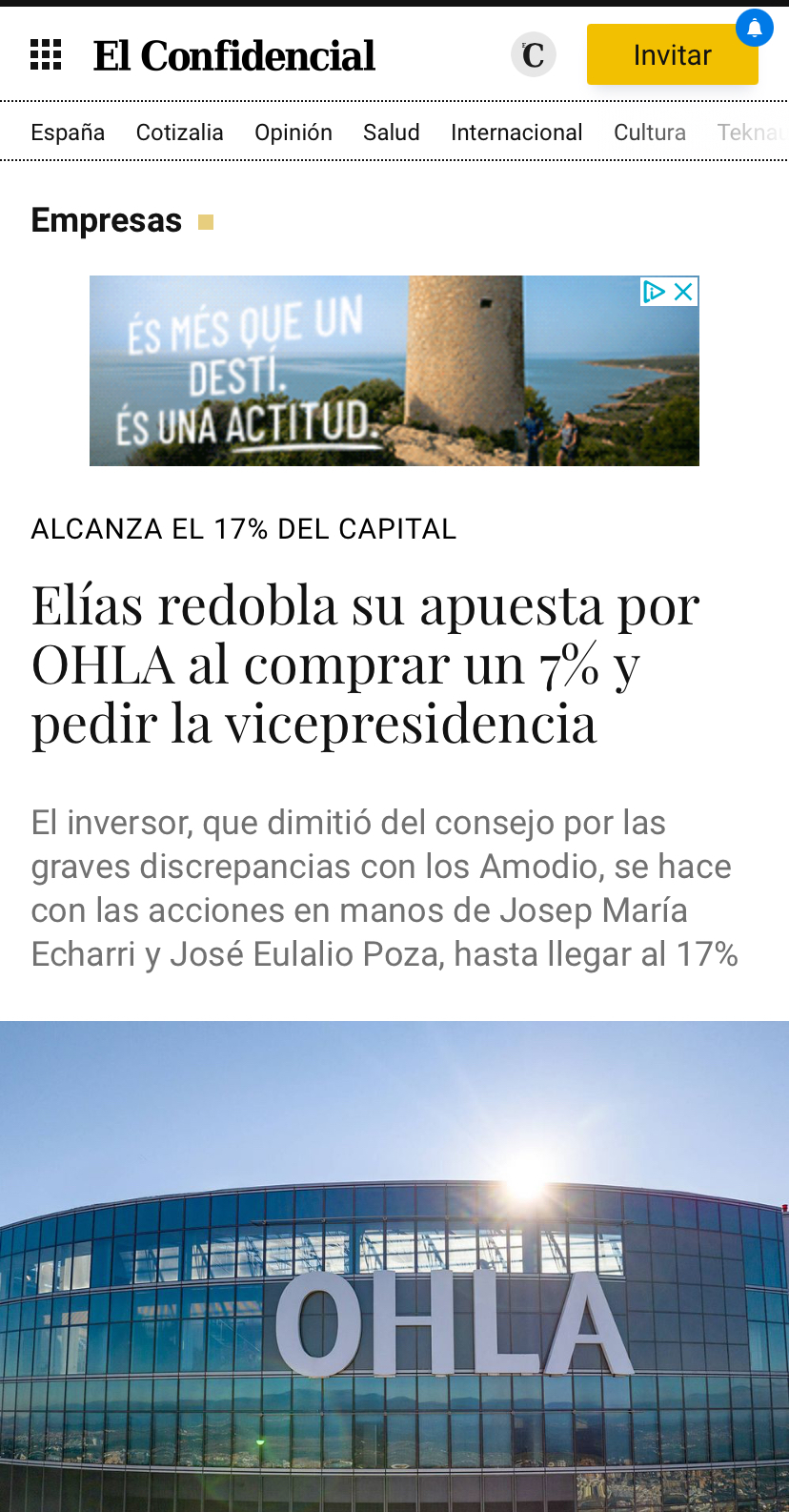Open the Empresas category link
789x1512 pixels.
107,220
